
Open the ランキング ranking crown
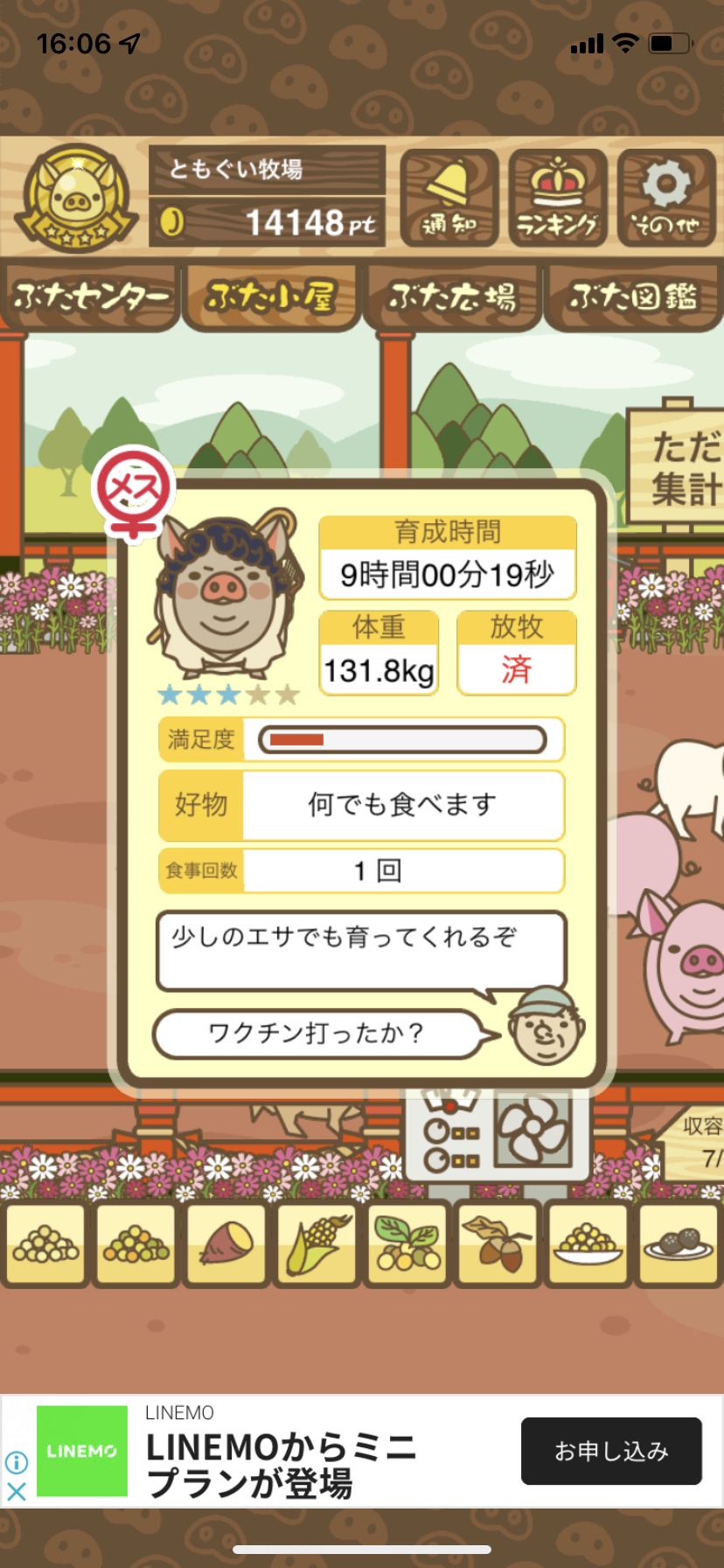coord(558,199)
